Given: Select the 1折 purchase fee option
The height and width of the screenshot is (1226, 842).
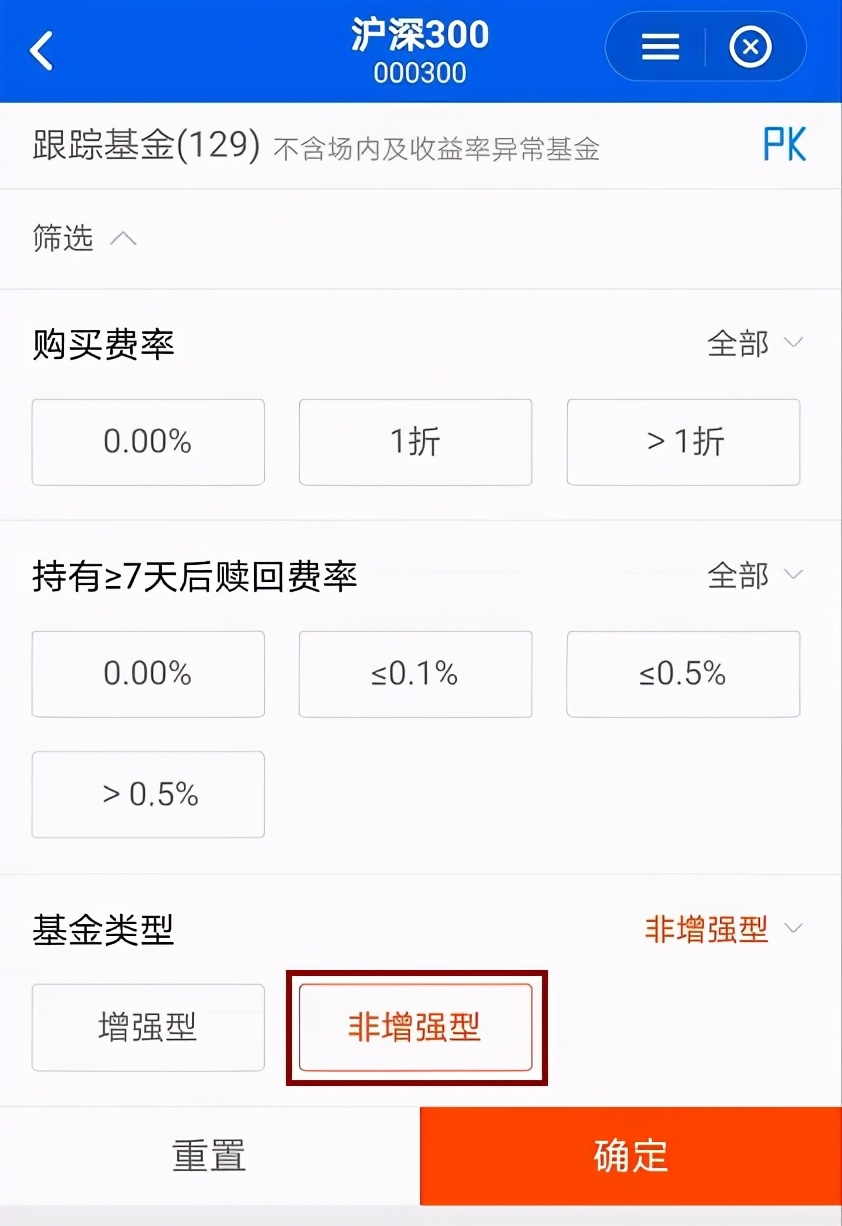Looking at the screenshot, I should pyautogui.click(x=415, y=442).
